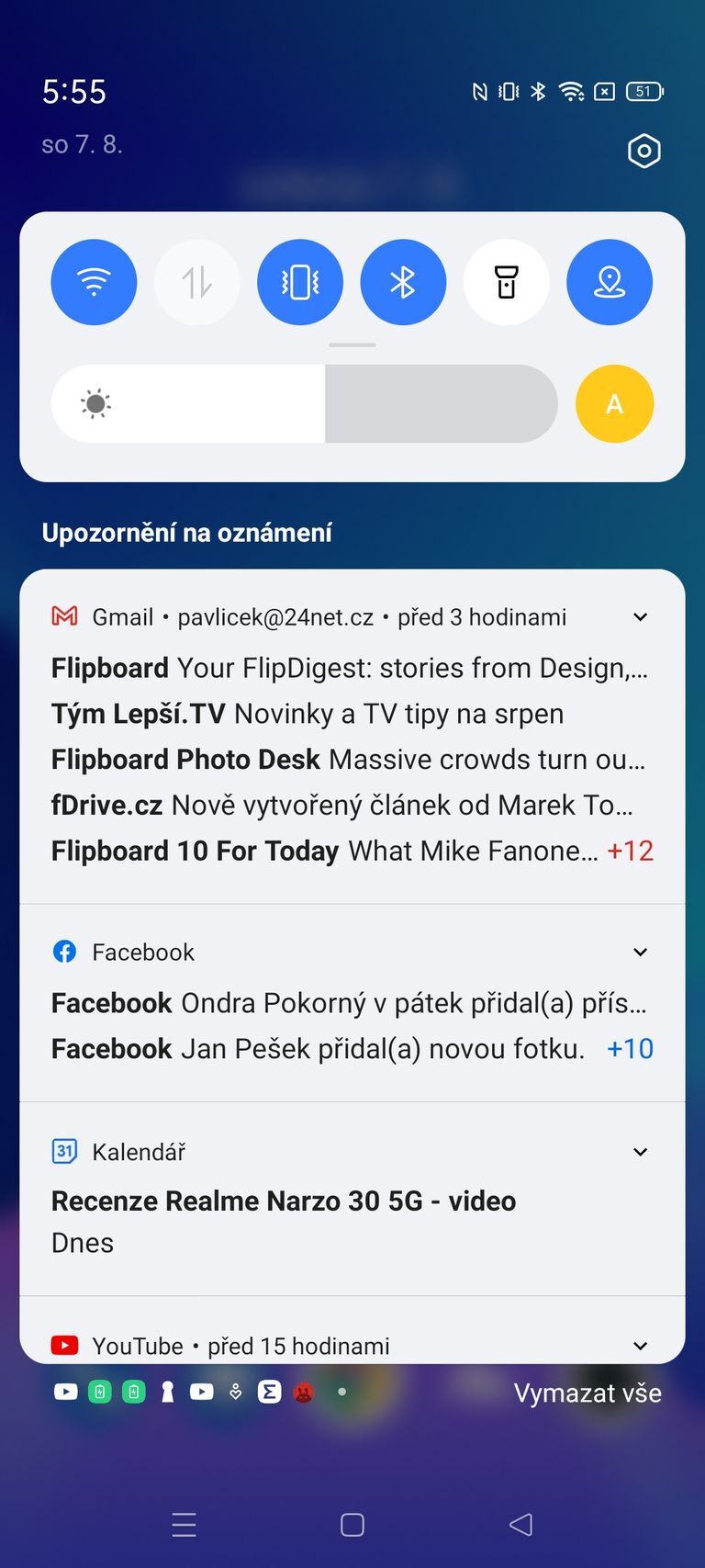Disable Bluetooth quick toggle
This screenshot has height=1568, width=705.
coord(403,282)
